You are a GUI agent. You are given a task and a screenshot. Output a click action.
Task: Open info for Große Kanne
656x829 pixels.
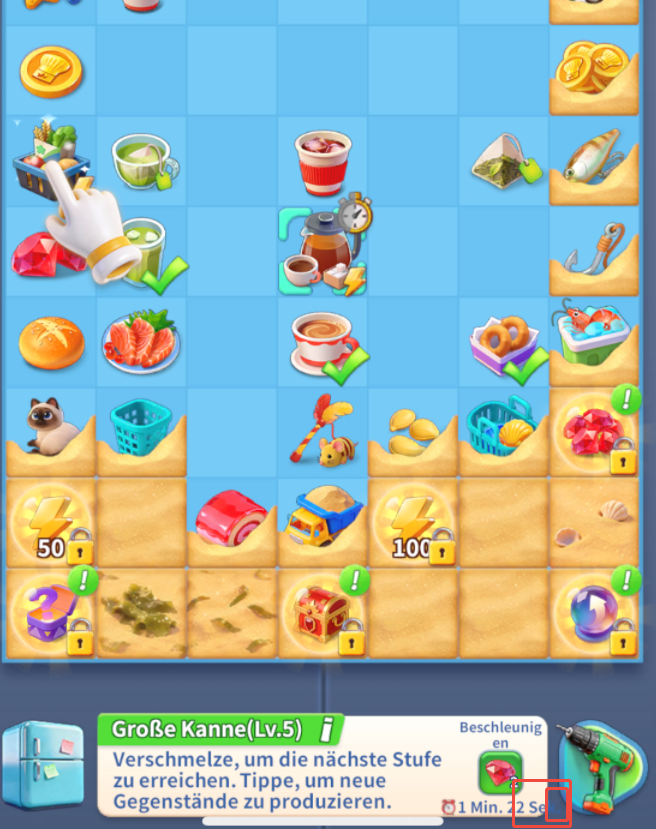point(329,728)
